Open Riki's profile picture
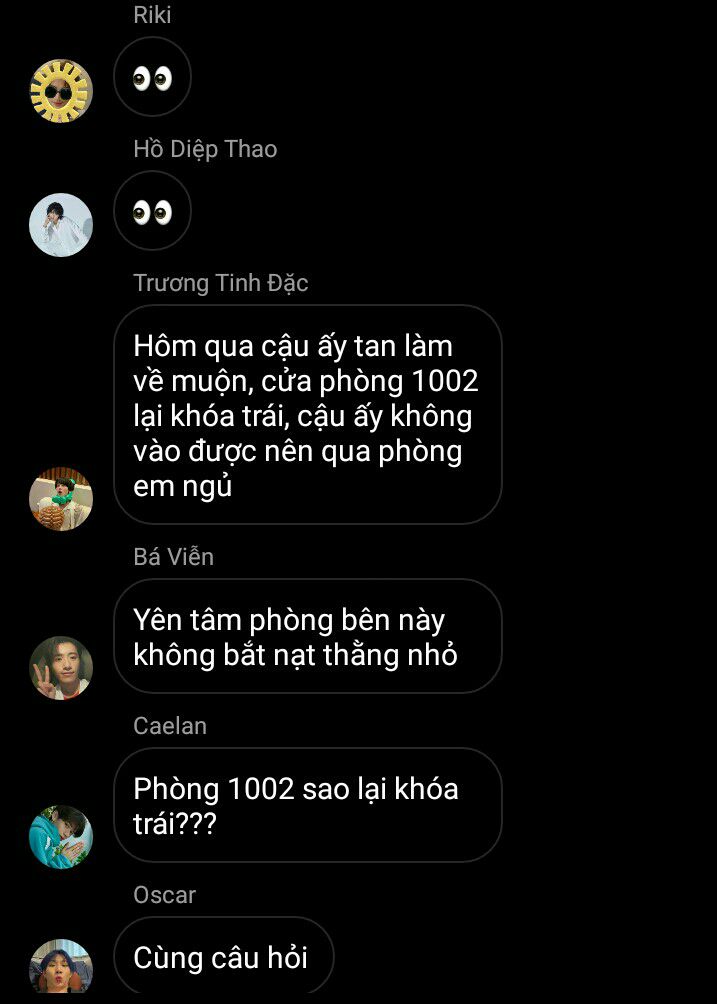 point(61,90)
